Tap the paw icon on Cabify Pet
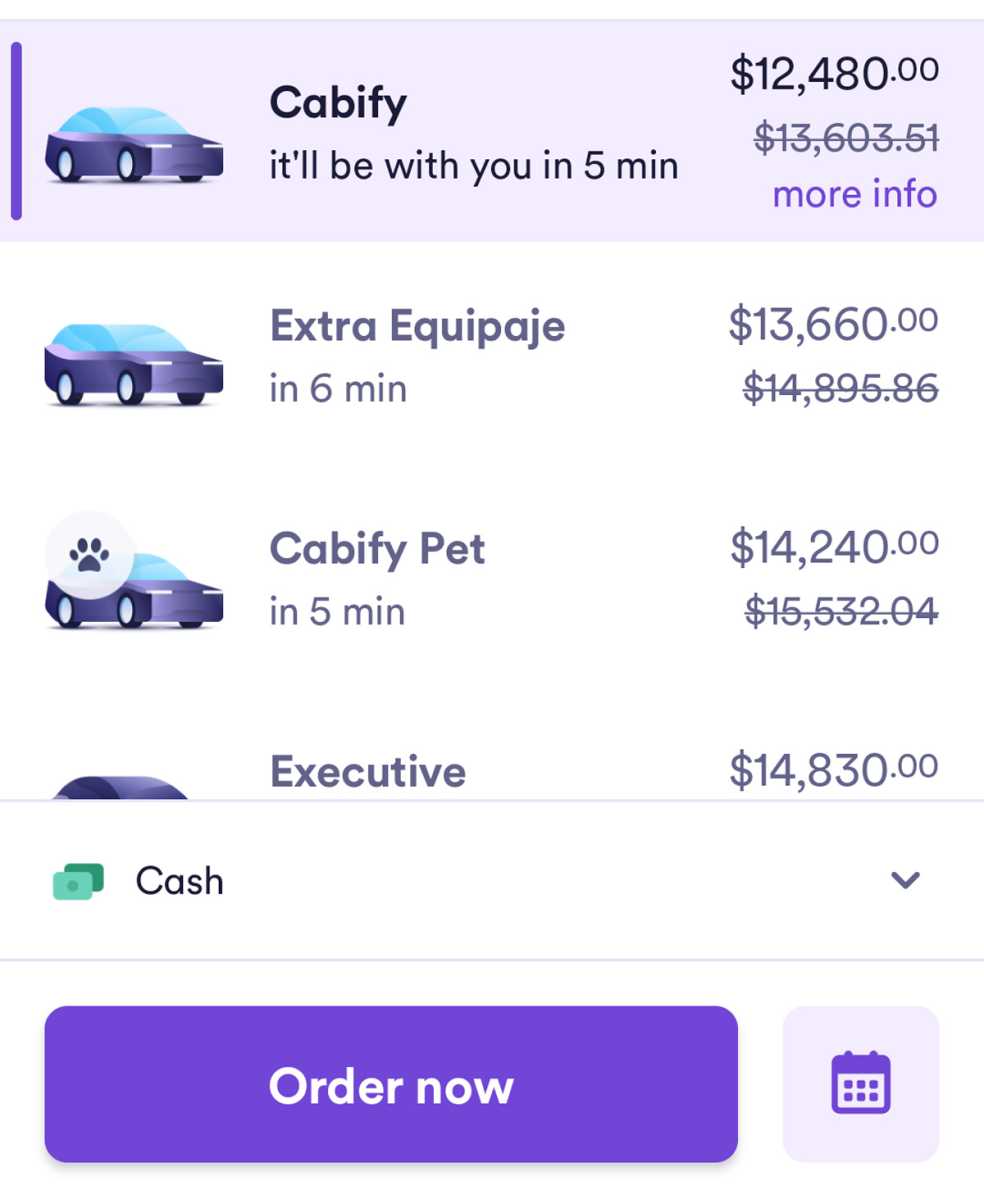The image size is (984, 1199). [89, 550]
